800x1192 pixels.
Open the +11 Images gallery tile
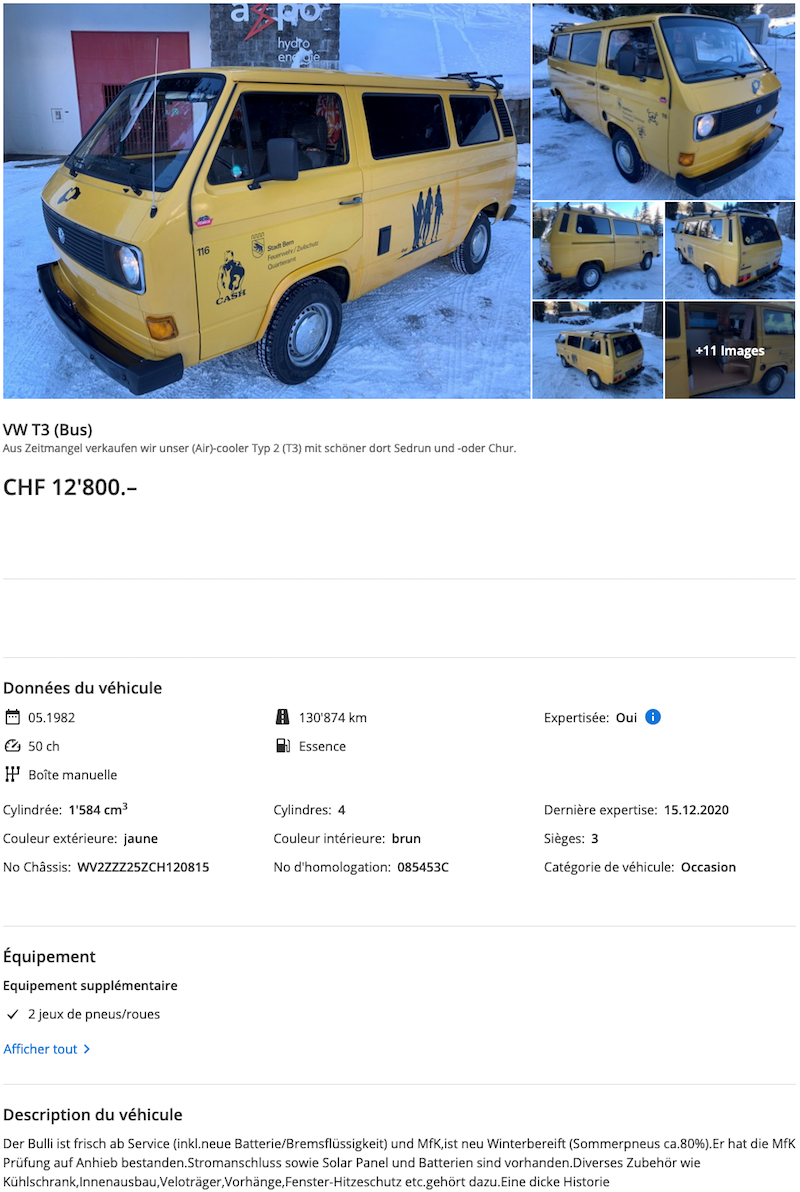[729, 350]
